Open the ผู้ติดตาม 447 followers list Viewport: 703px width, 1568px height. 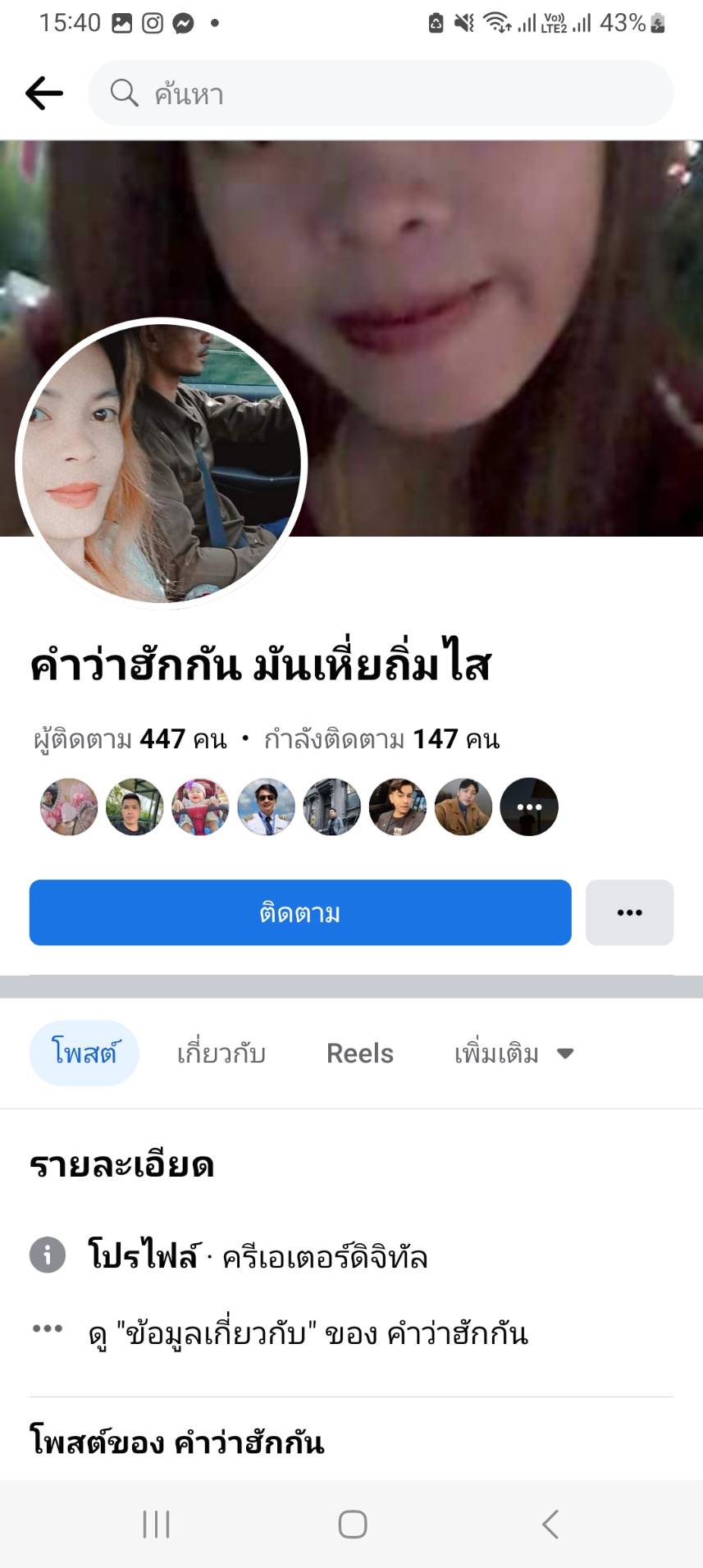(130, 739)
